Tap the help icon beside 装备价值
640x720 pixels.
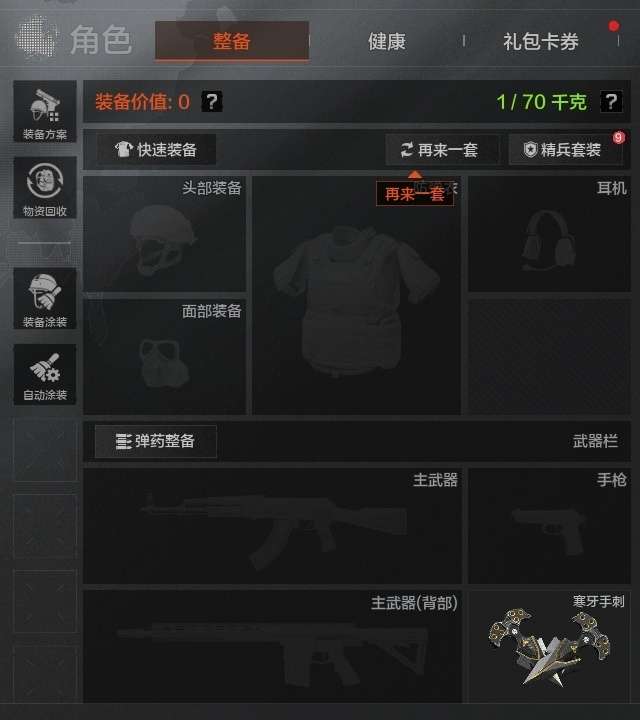[211, 101]
